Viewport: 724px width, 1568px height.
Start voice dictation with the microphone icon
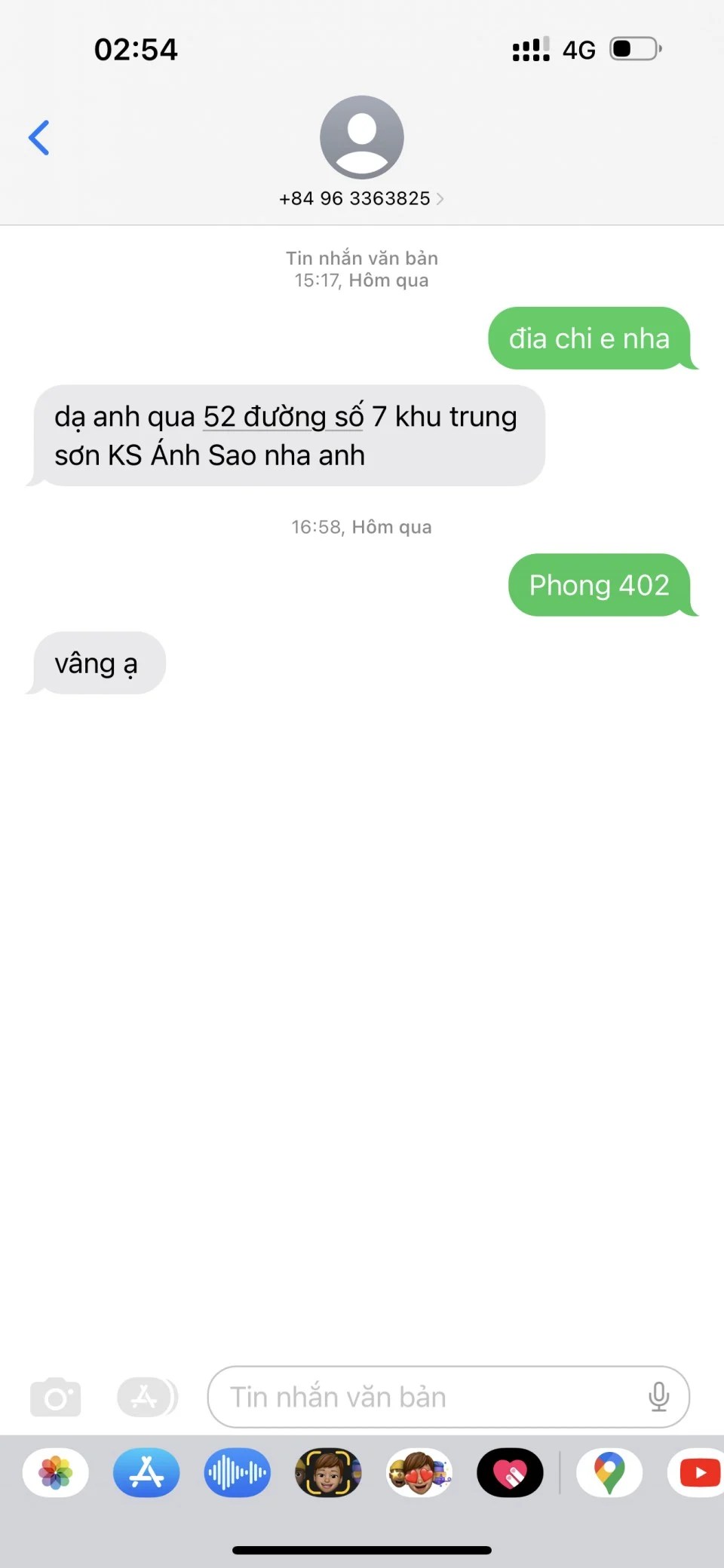tap(658, 1397)
